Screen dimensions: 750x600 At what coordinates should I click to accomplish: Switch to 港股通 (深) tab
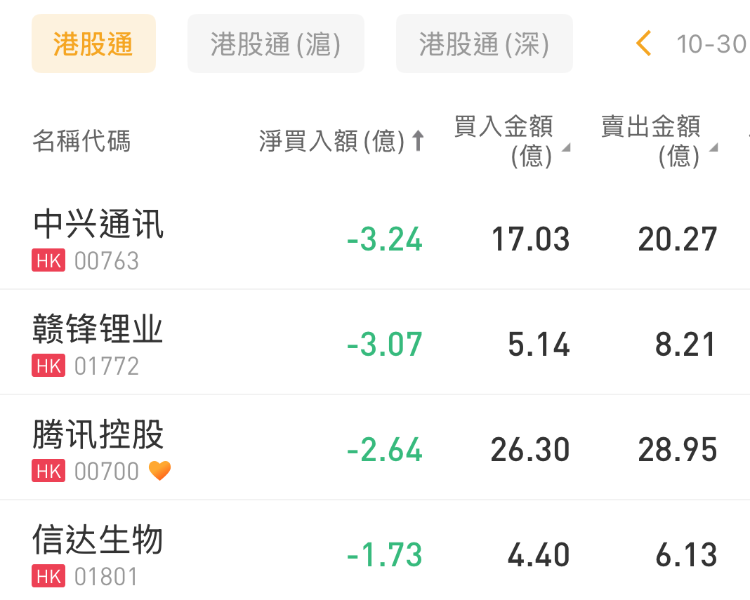pyautogui.click(x=484, y=44)
